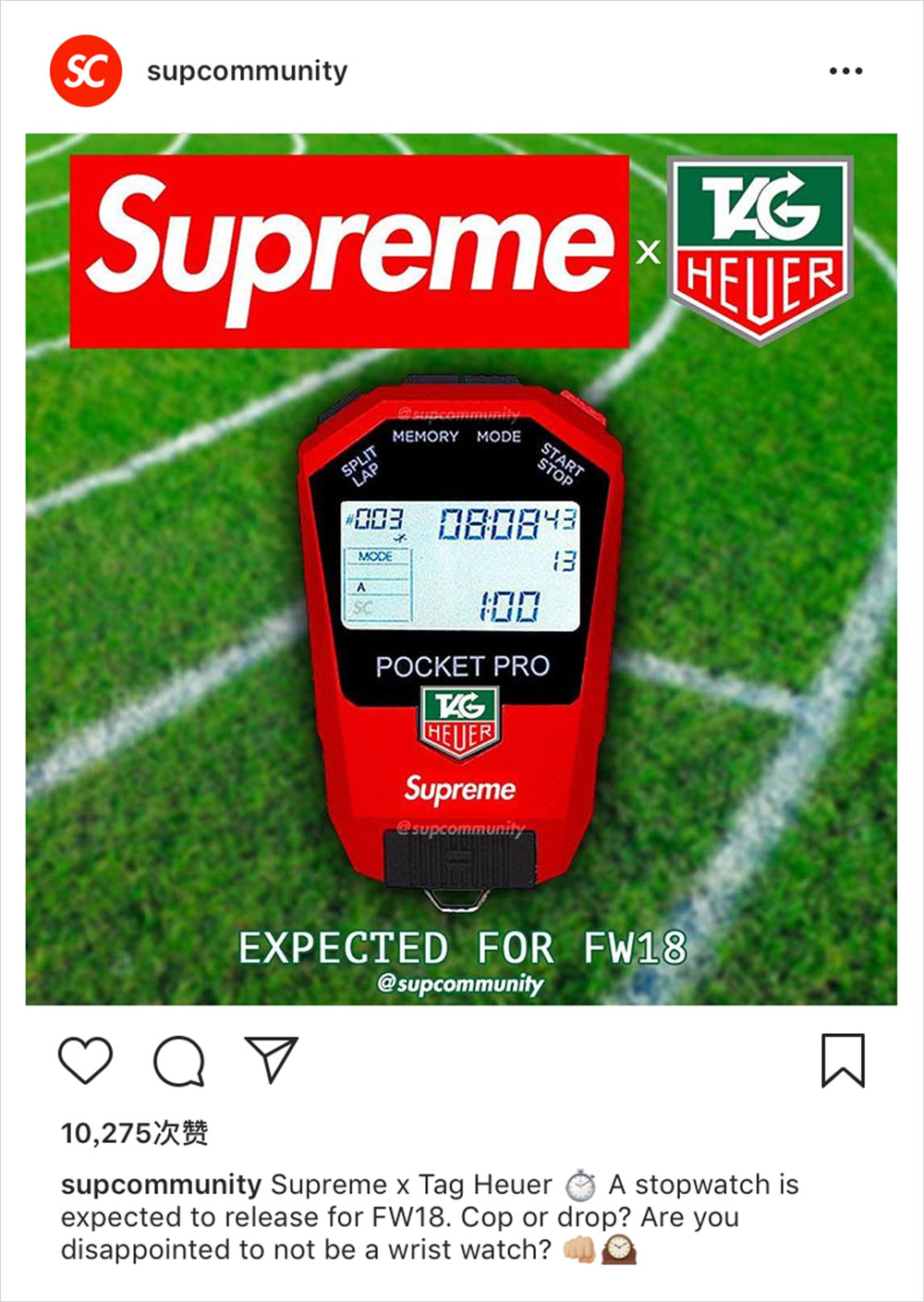Like the post with the heart icon
This screenshot has height=1302, width=924.
click(85, 1060)
